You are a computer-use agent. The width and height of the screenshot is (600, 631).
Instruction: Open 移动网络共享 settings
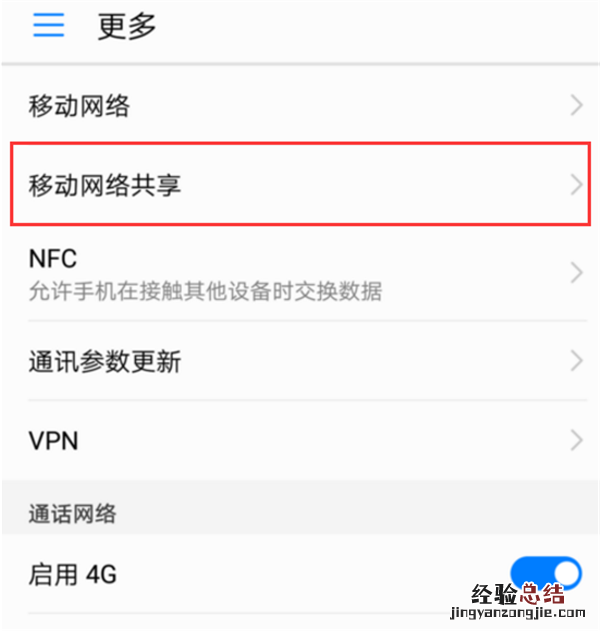pyautogui.click(x=300, y=184)
